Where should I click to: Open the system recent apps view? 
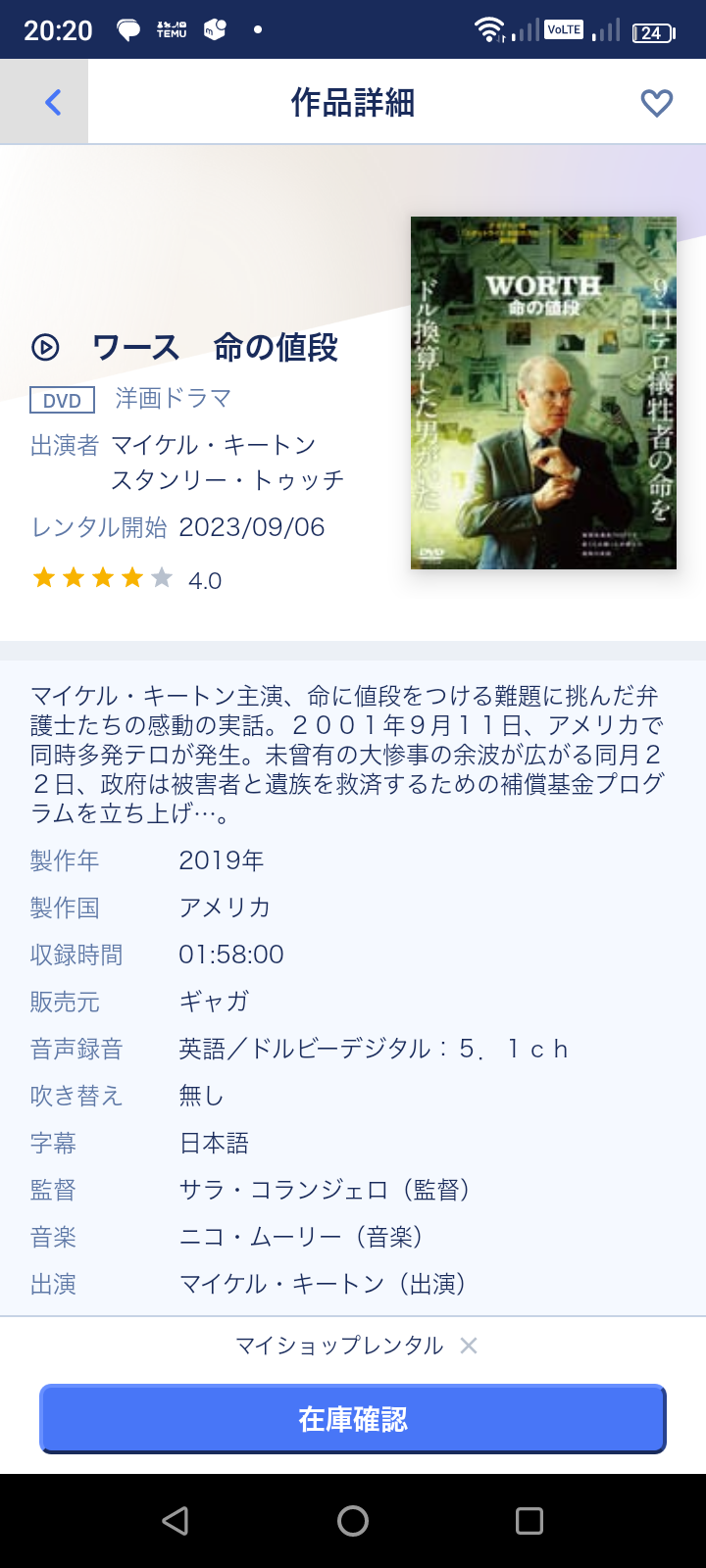coord(529,1521)
